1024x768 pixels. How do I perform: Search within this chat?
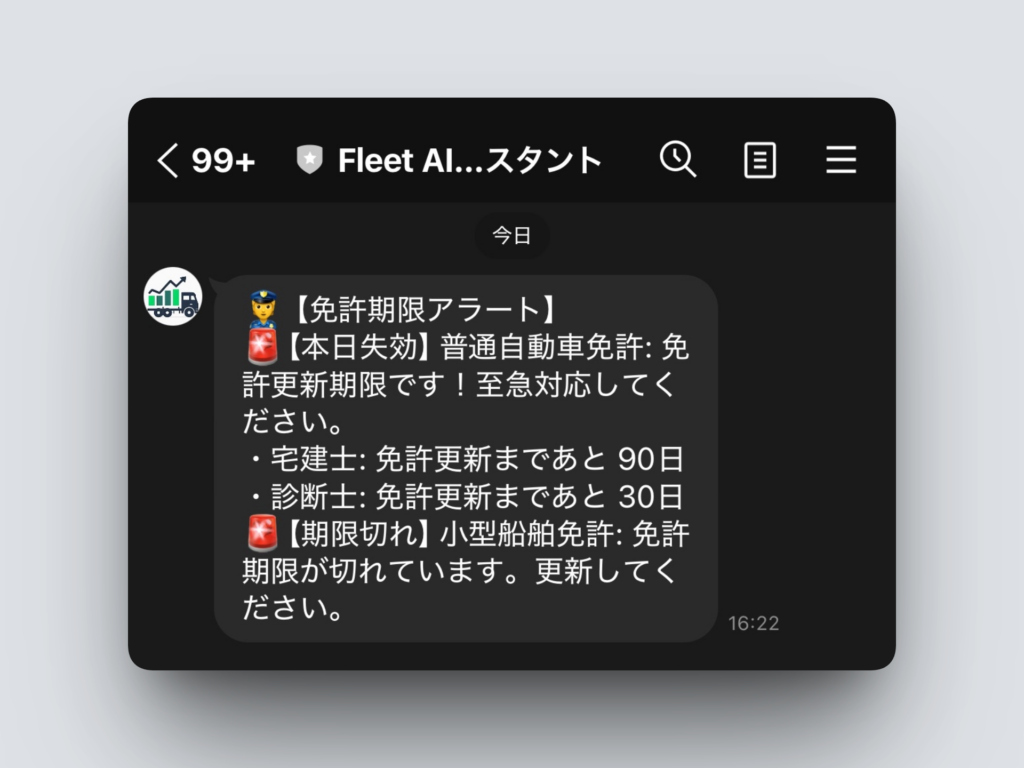coord(678,160)
